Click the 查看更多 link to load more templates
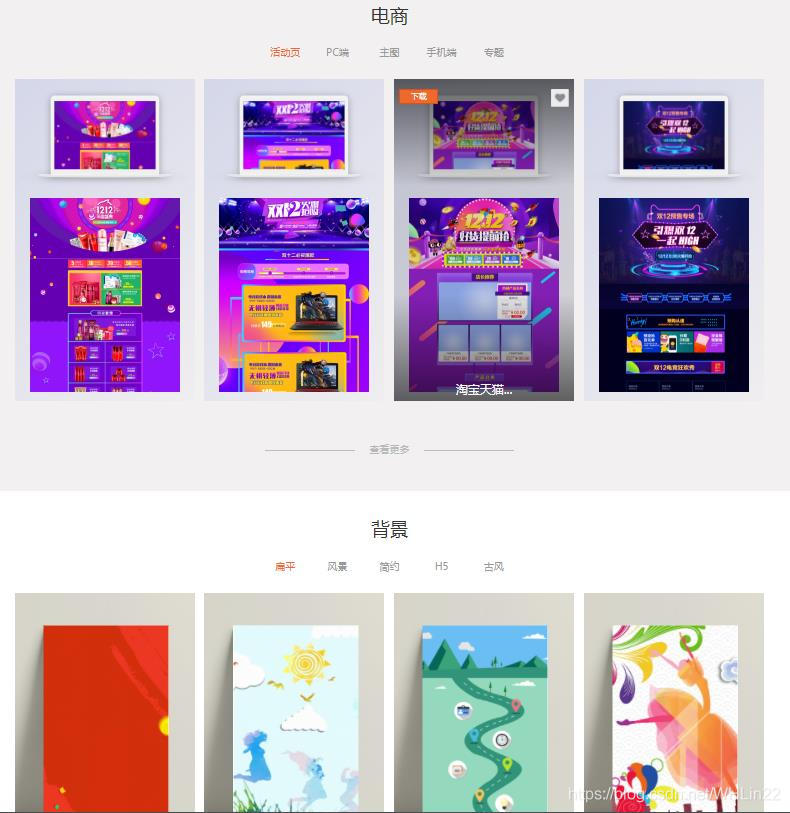The width and height of the screenshot is (790, 813). [389, 448]
